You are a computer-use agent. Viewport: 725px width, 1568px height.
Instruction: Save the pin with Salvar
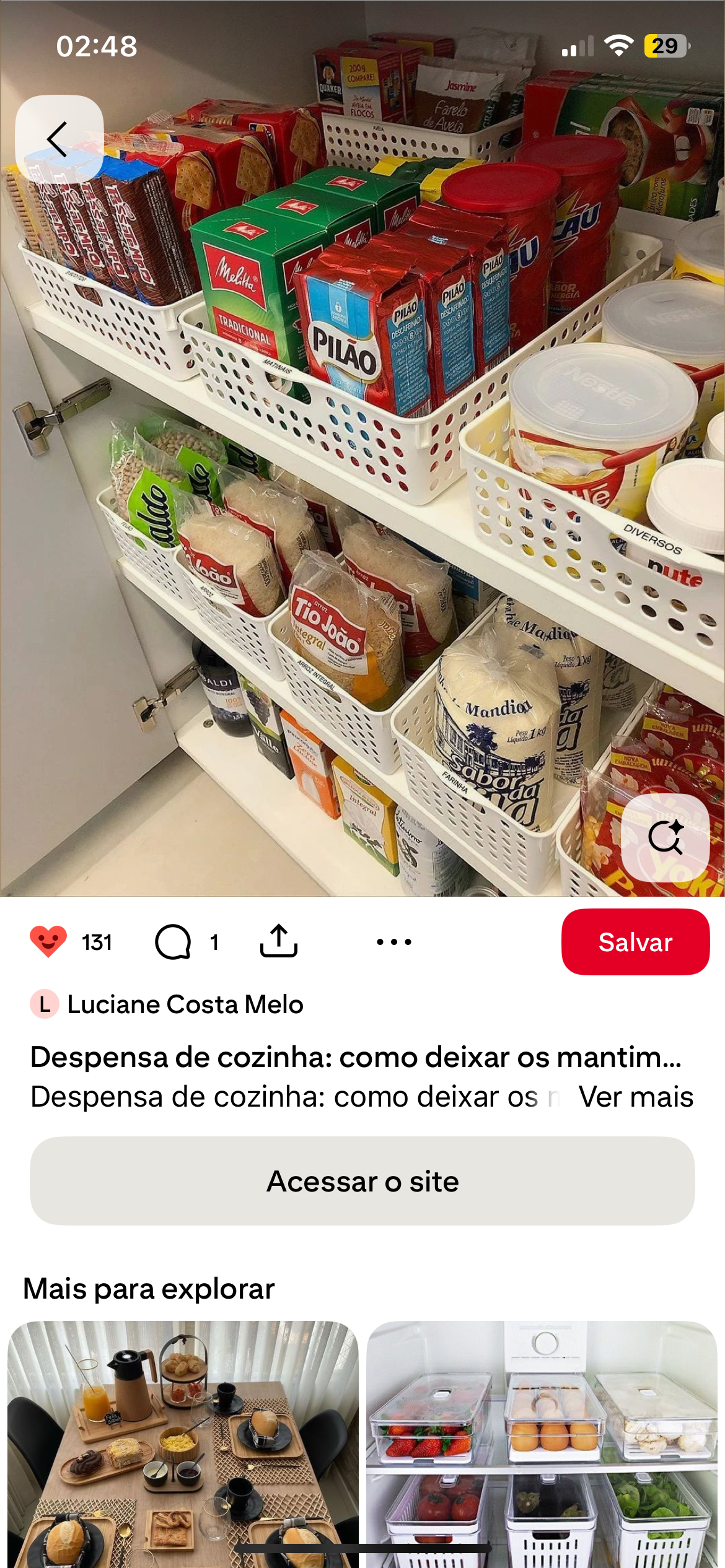(x=635, y=942)
